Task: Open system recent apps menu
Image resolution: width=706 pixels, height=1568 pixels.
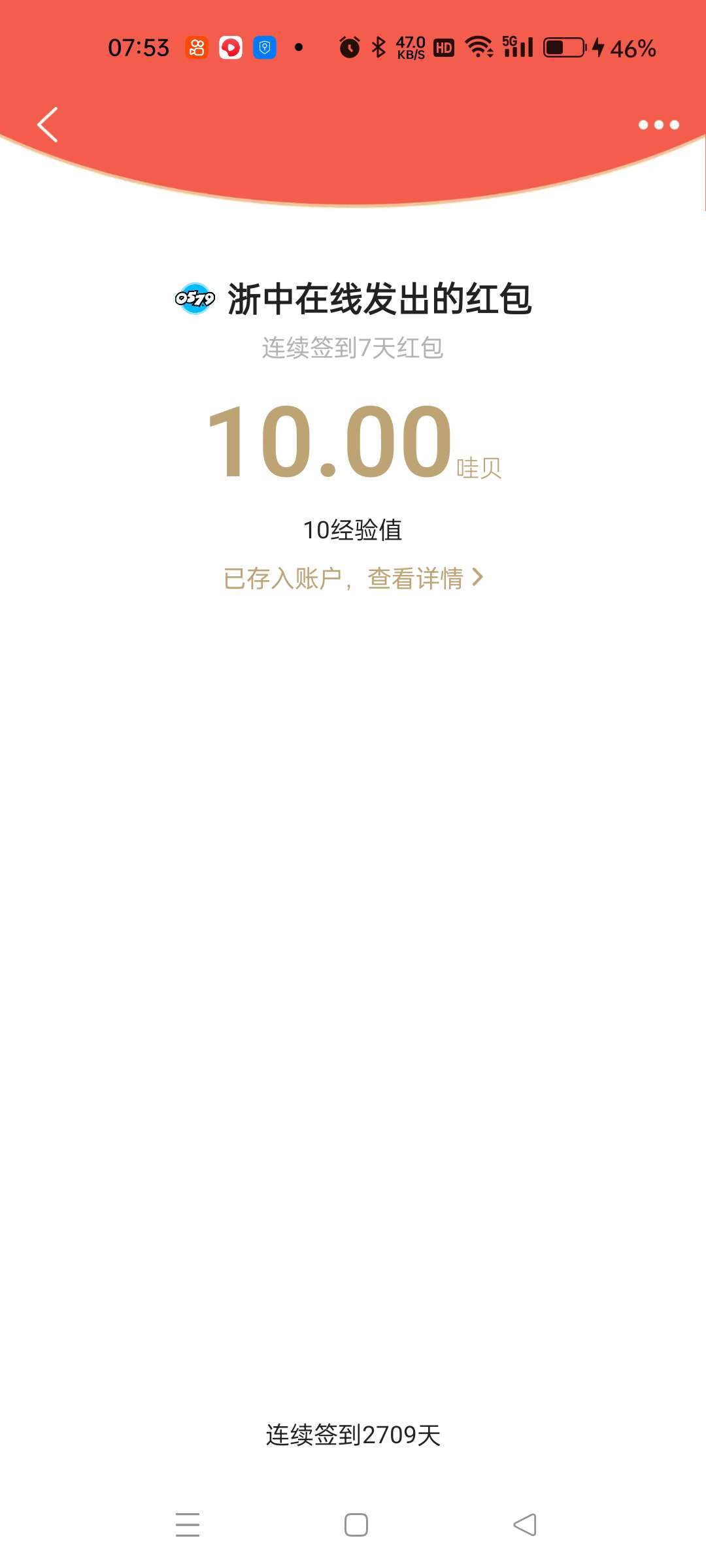Action: click(x=188, y=1525)
